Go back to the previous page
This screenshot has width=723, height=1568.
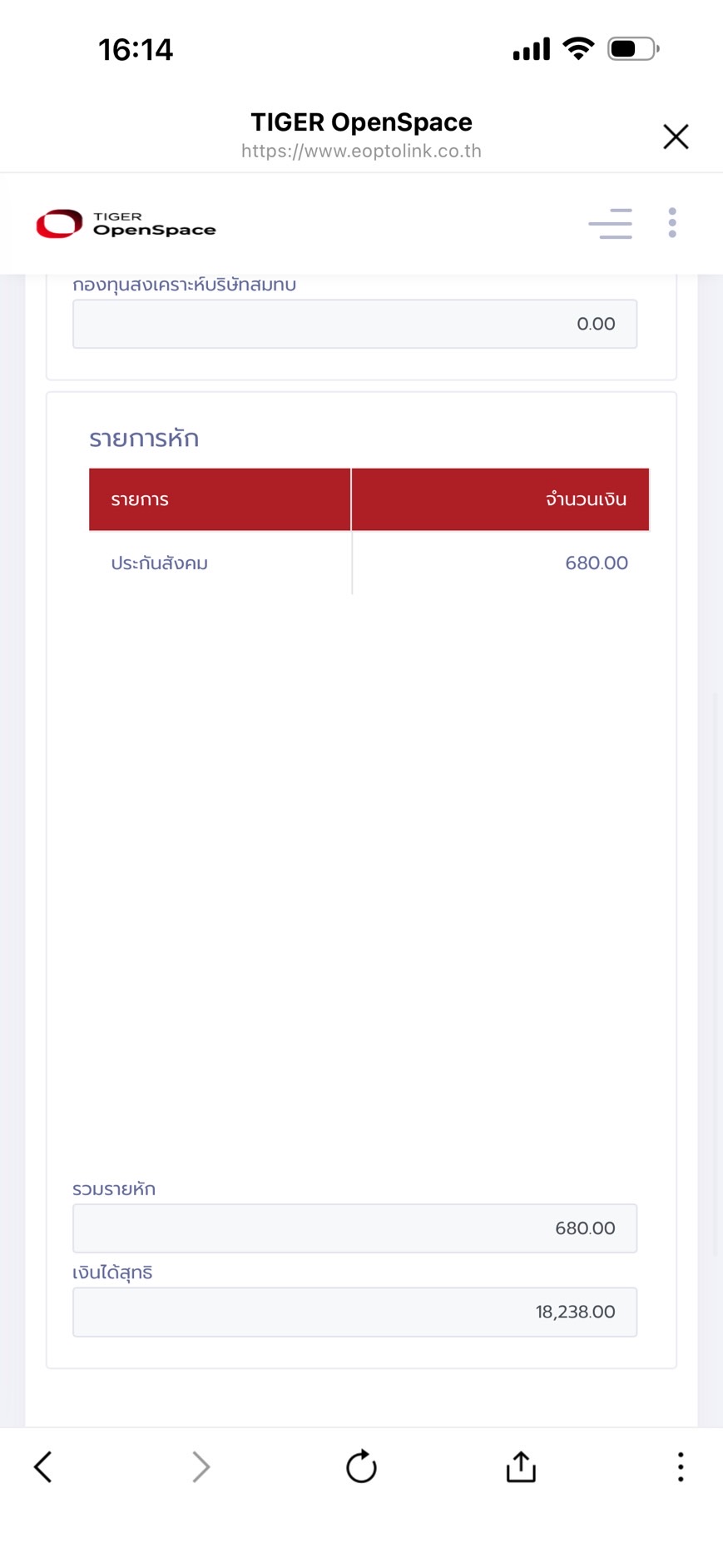[43, 1466]
